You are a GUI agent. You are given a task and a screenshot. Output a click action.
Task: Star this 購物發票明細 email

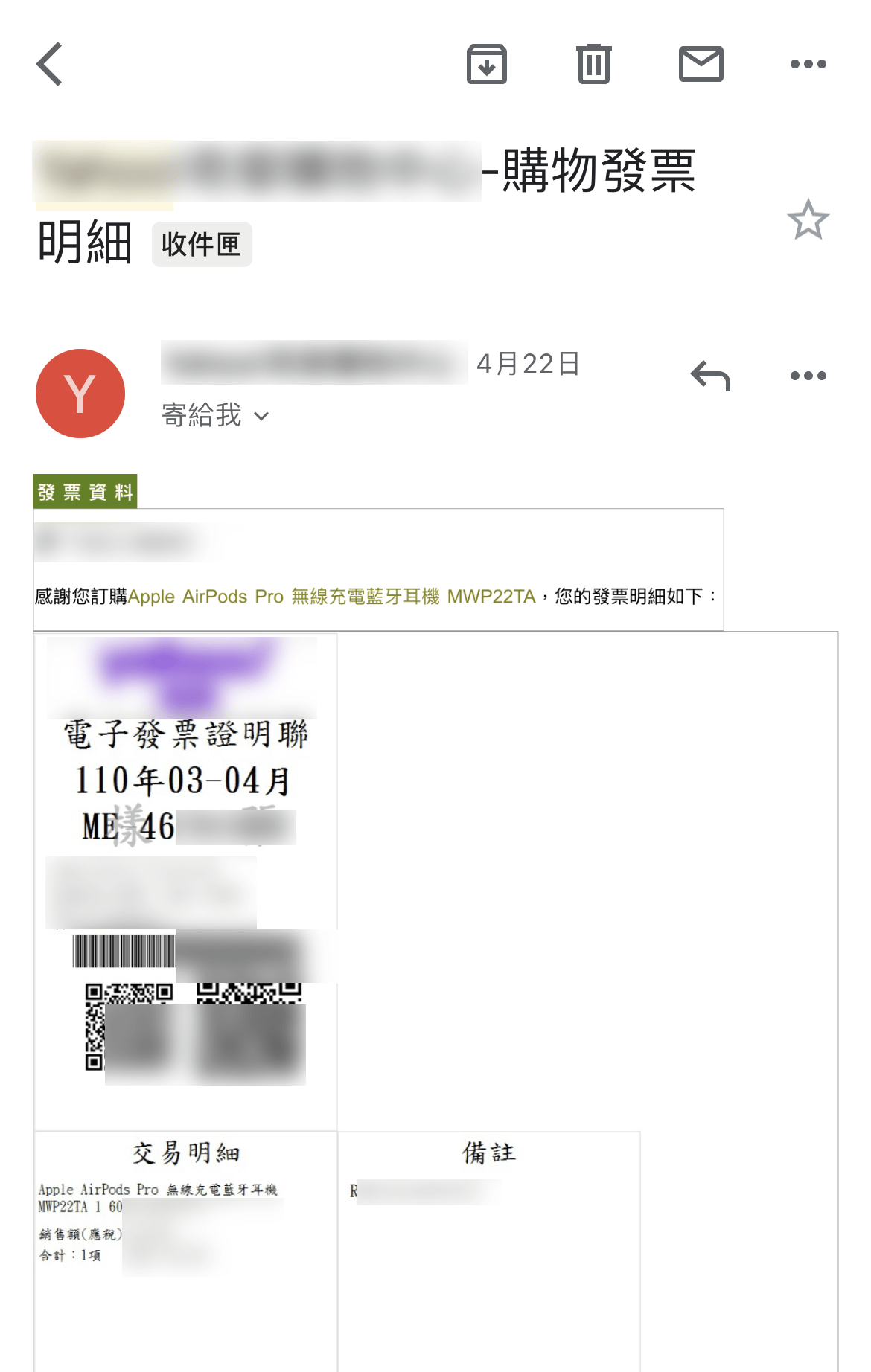[x=808, y=220]
